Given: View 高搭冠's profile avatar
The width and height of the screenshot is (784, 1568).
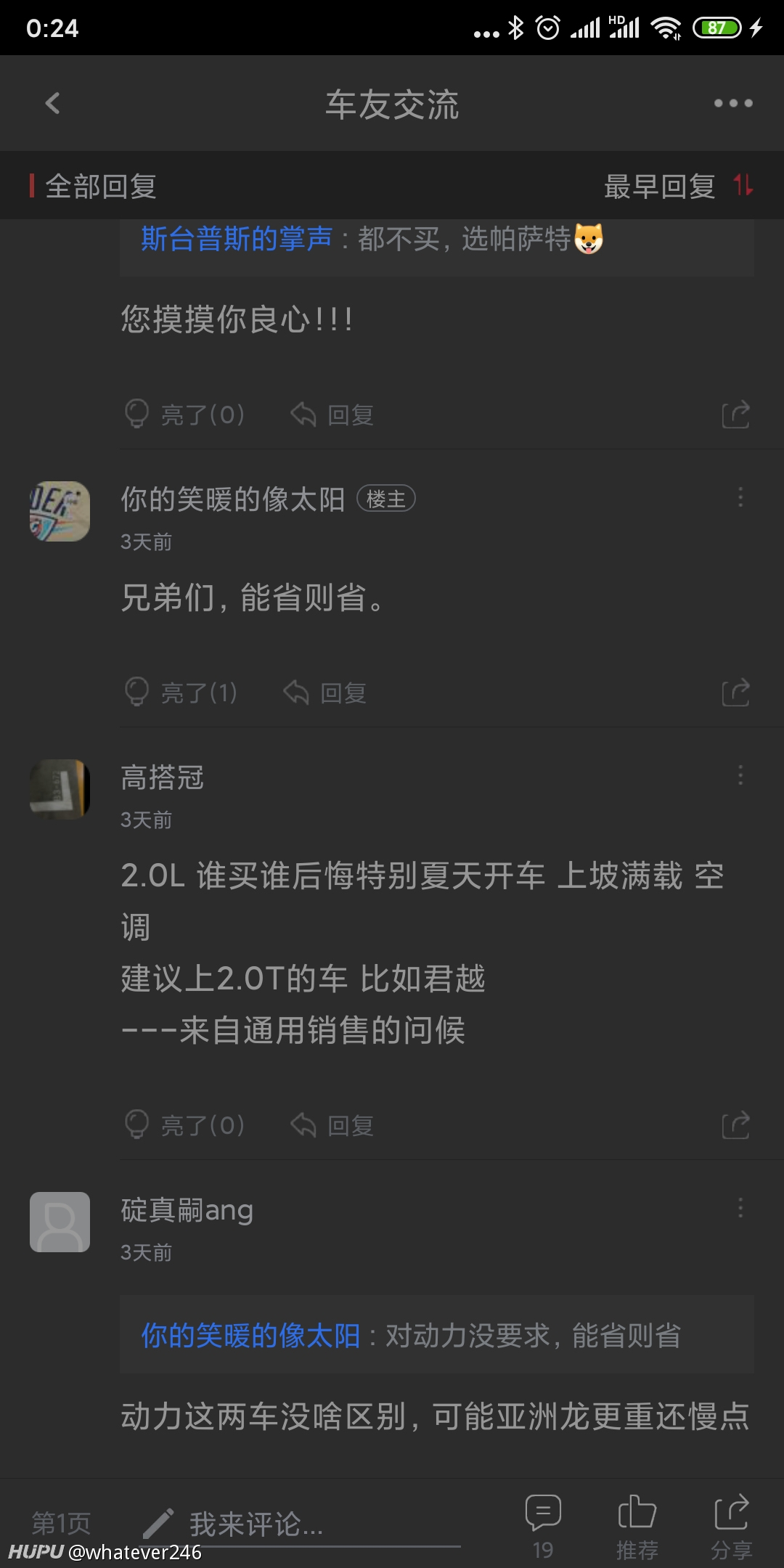Looking at the screenshot, I should 60,789.
